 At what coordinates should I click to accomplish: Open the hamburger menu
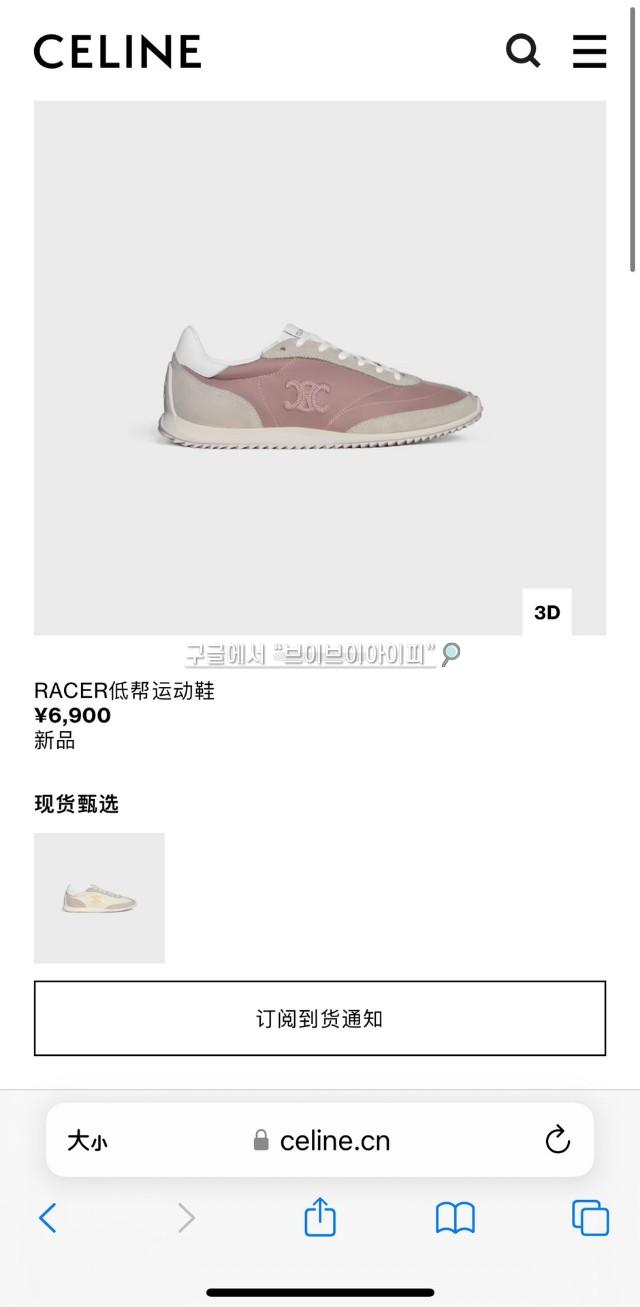(x=589, y=51)
